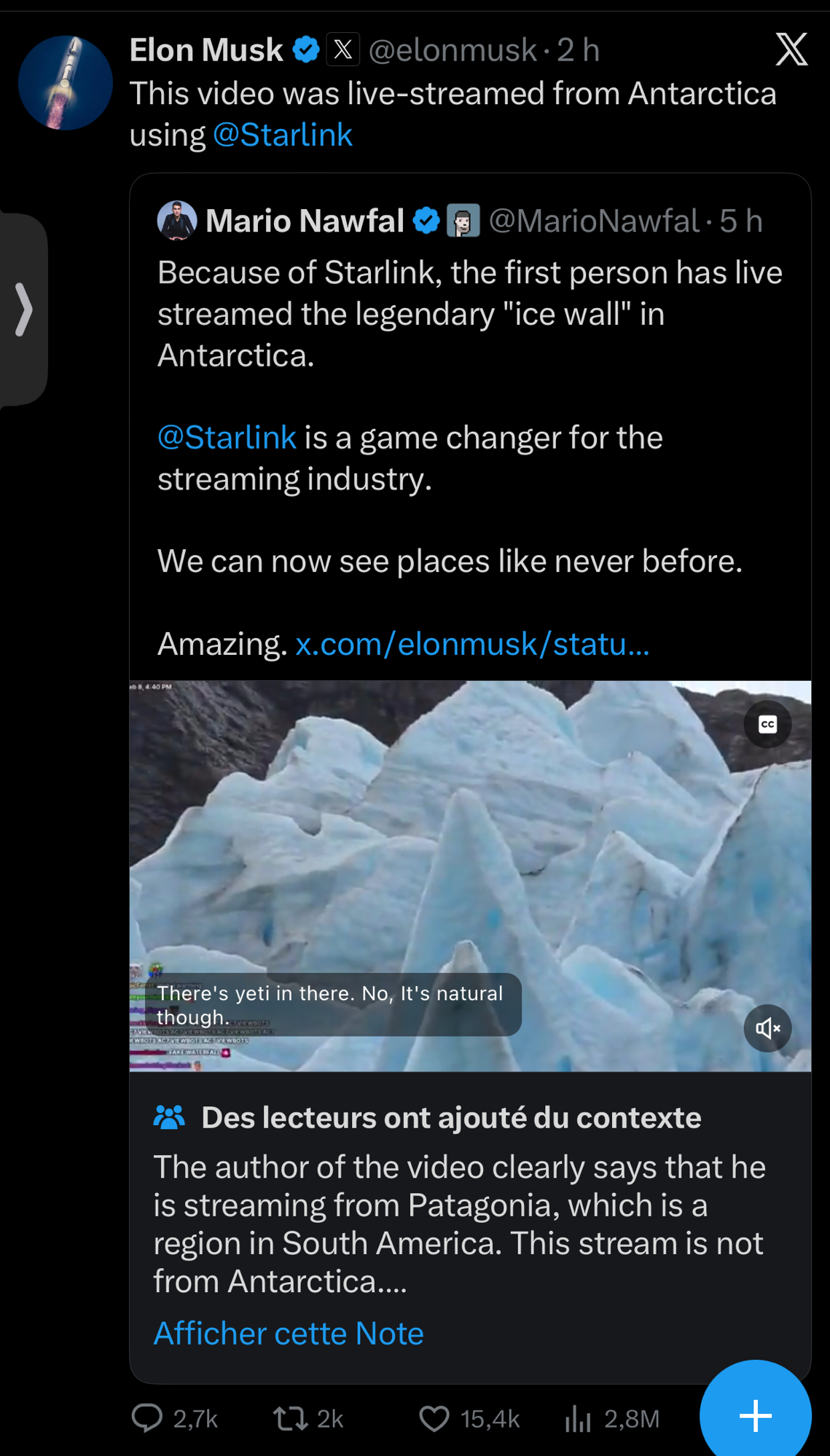Image resolution: width=830 pixels, height=1456 pixels.
Task: Open the @Starlink mention in Elon's post
Action: tap(283, 135)
